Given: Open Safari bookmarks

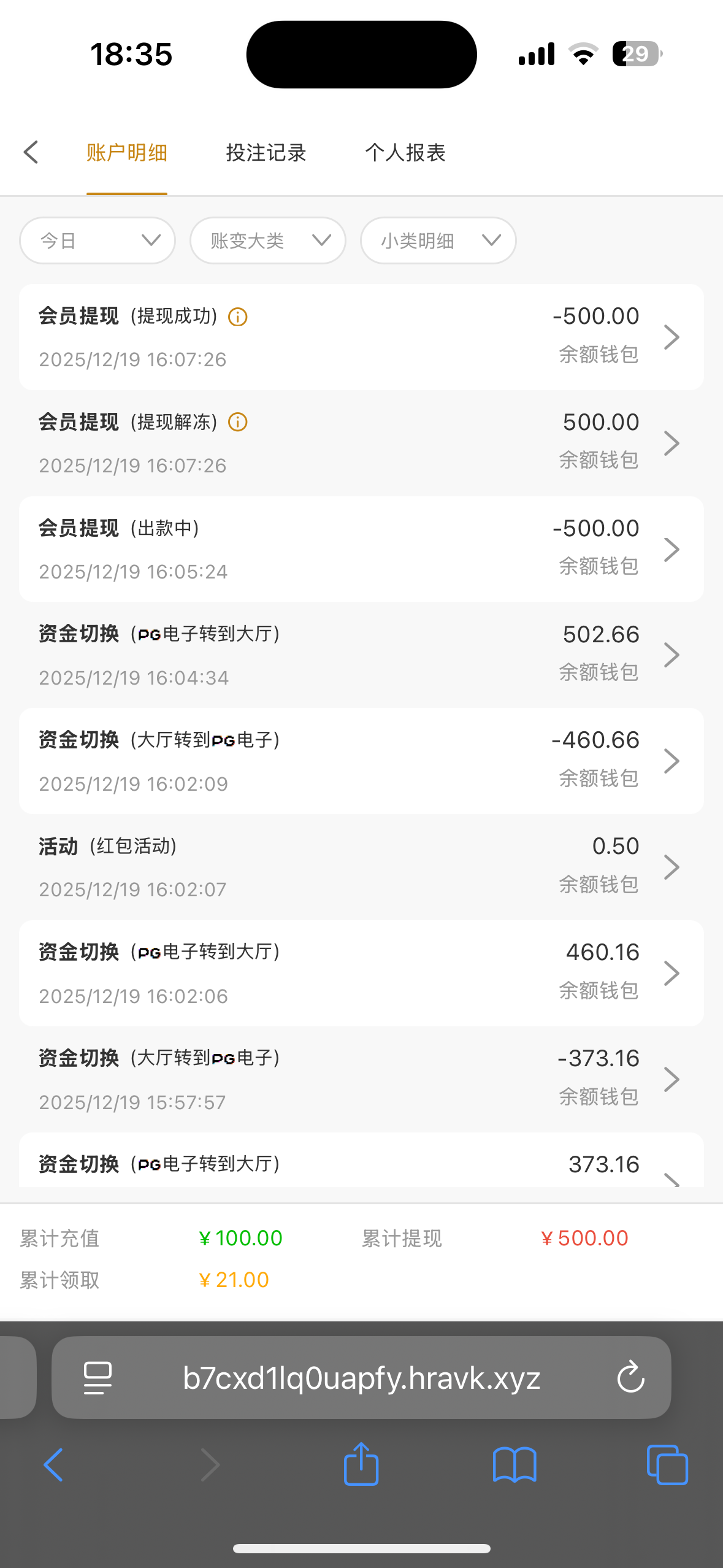Looking at the screenshot, I should point(515,1465).
